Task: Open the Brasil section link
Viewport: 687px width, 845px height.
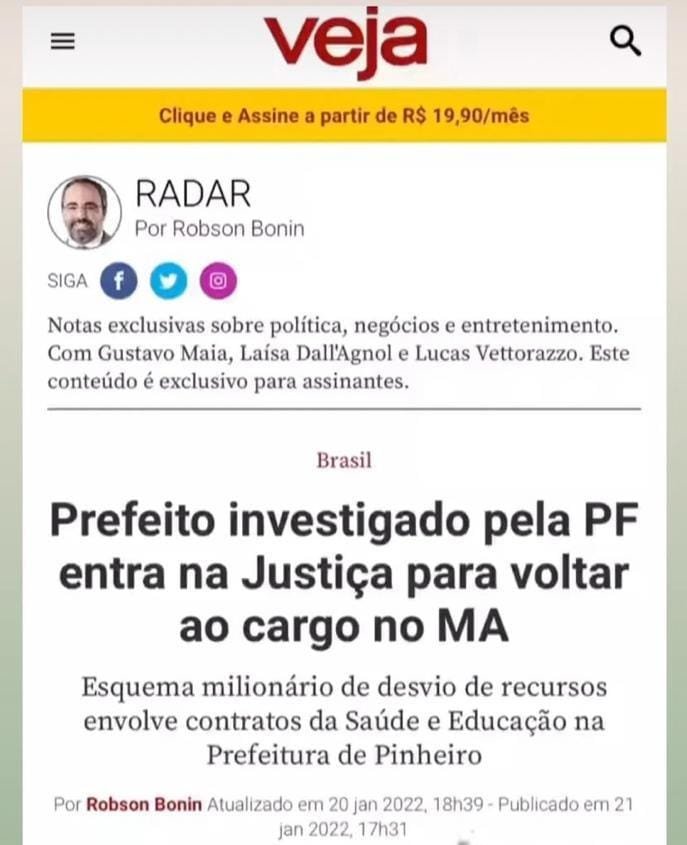Action: [344, 460]
